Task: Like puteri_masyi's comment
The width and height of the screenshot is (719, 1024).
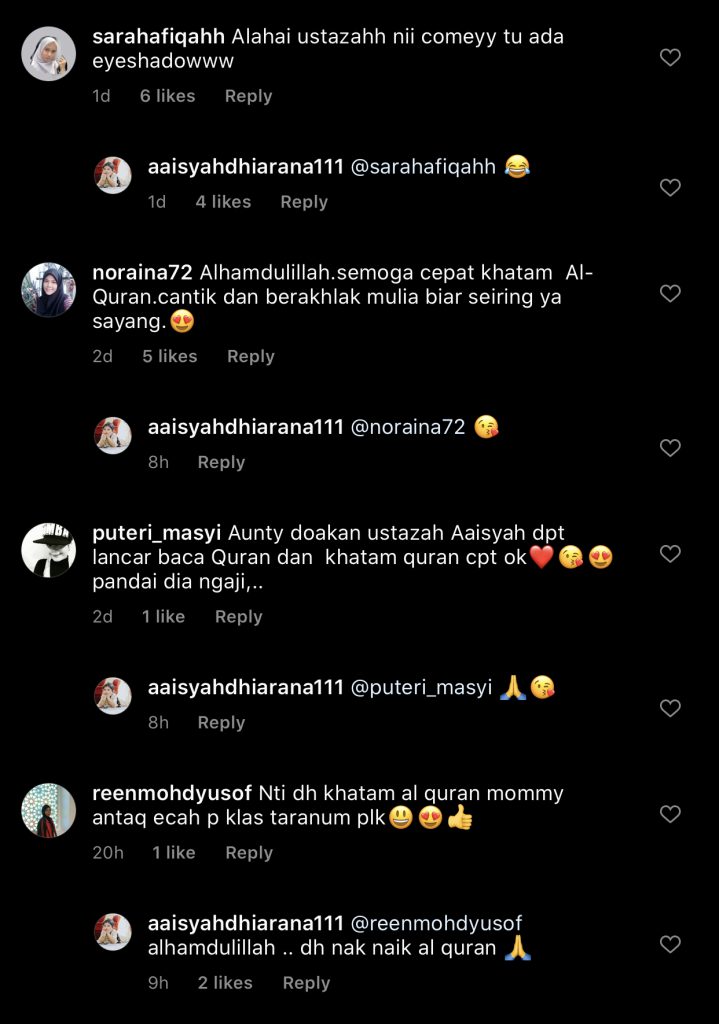Action: pyautogui.click(x=670, y=554)
